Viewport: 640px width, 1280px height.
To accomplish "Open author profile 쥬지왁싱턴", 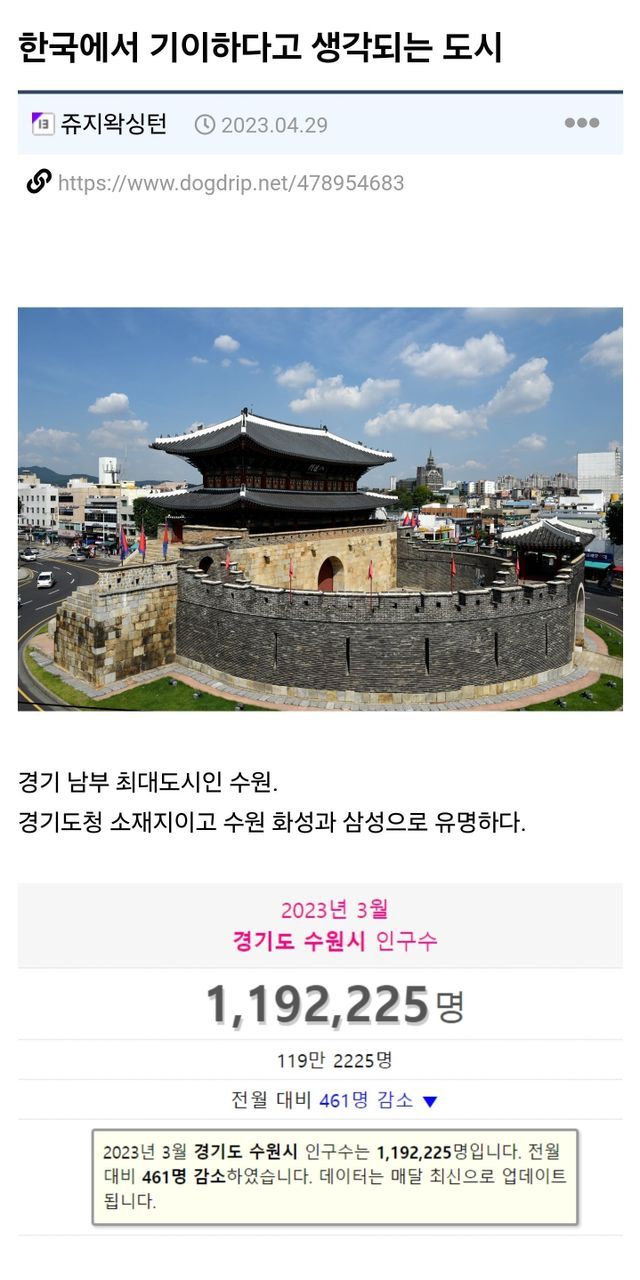I will coord(113,124).
